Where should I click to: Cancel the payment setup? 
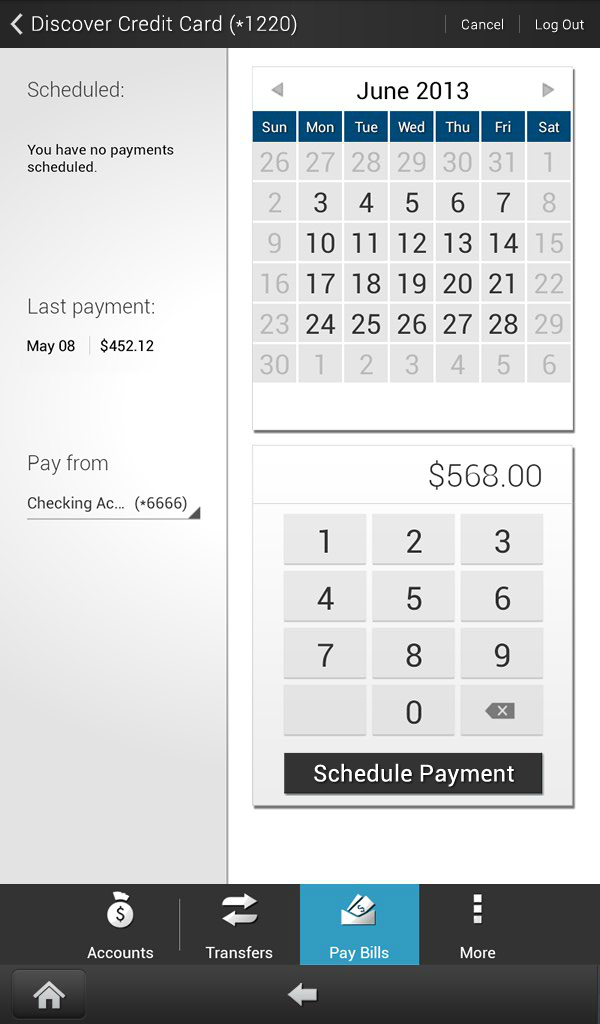coord(482,24)
